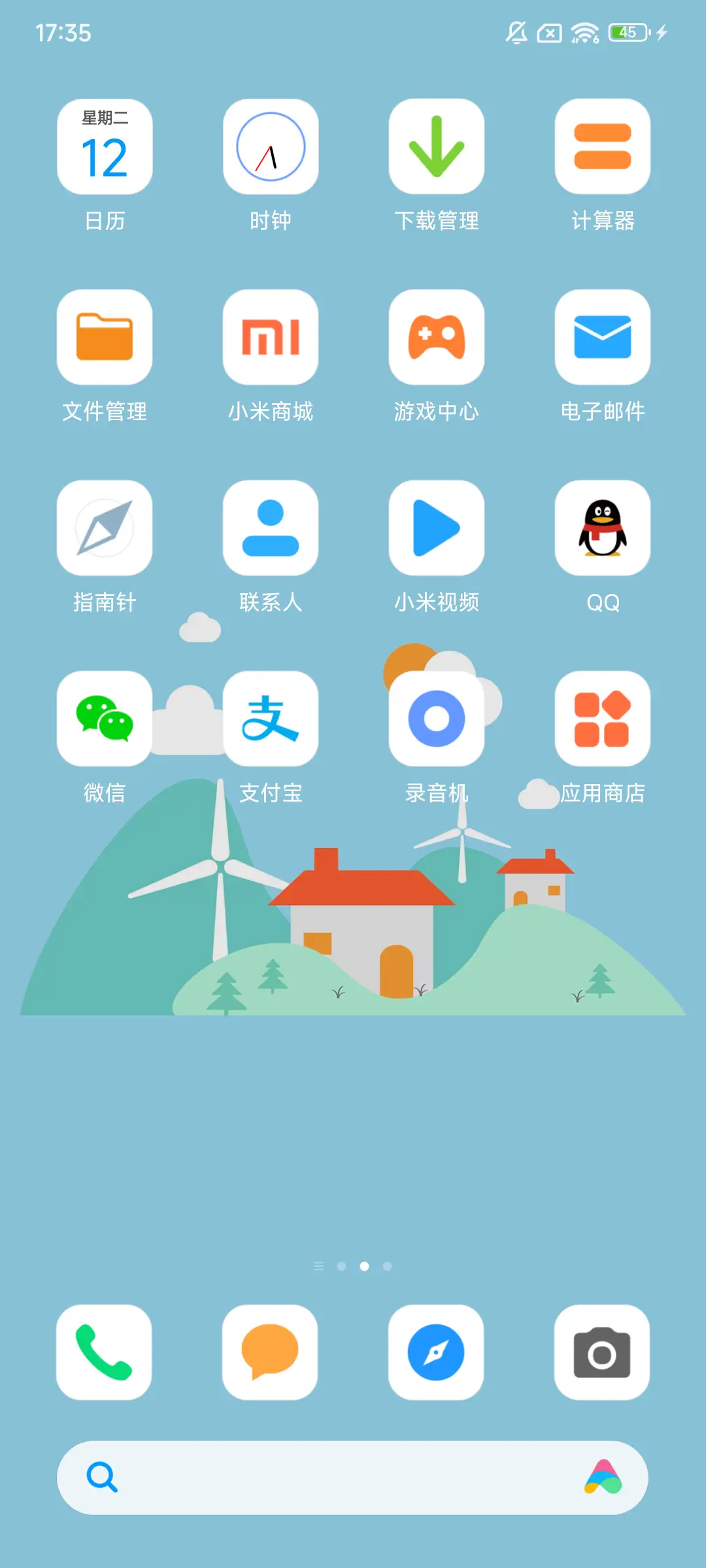The image size is (706, 1568).
Task: Open the Phone dialer in the dock
Action: [104, 1352]
